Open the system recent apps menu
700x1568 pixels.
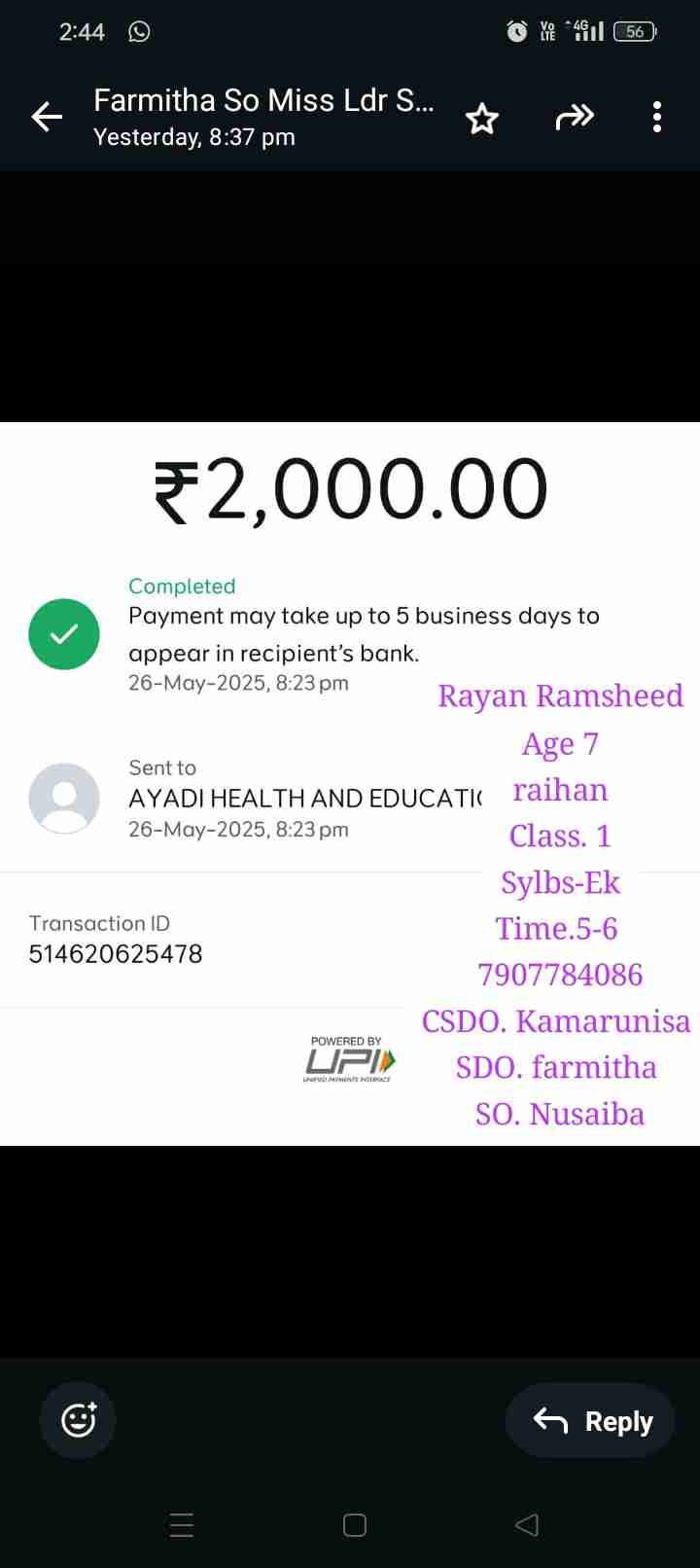tap(182, 1524)
